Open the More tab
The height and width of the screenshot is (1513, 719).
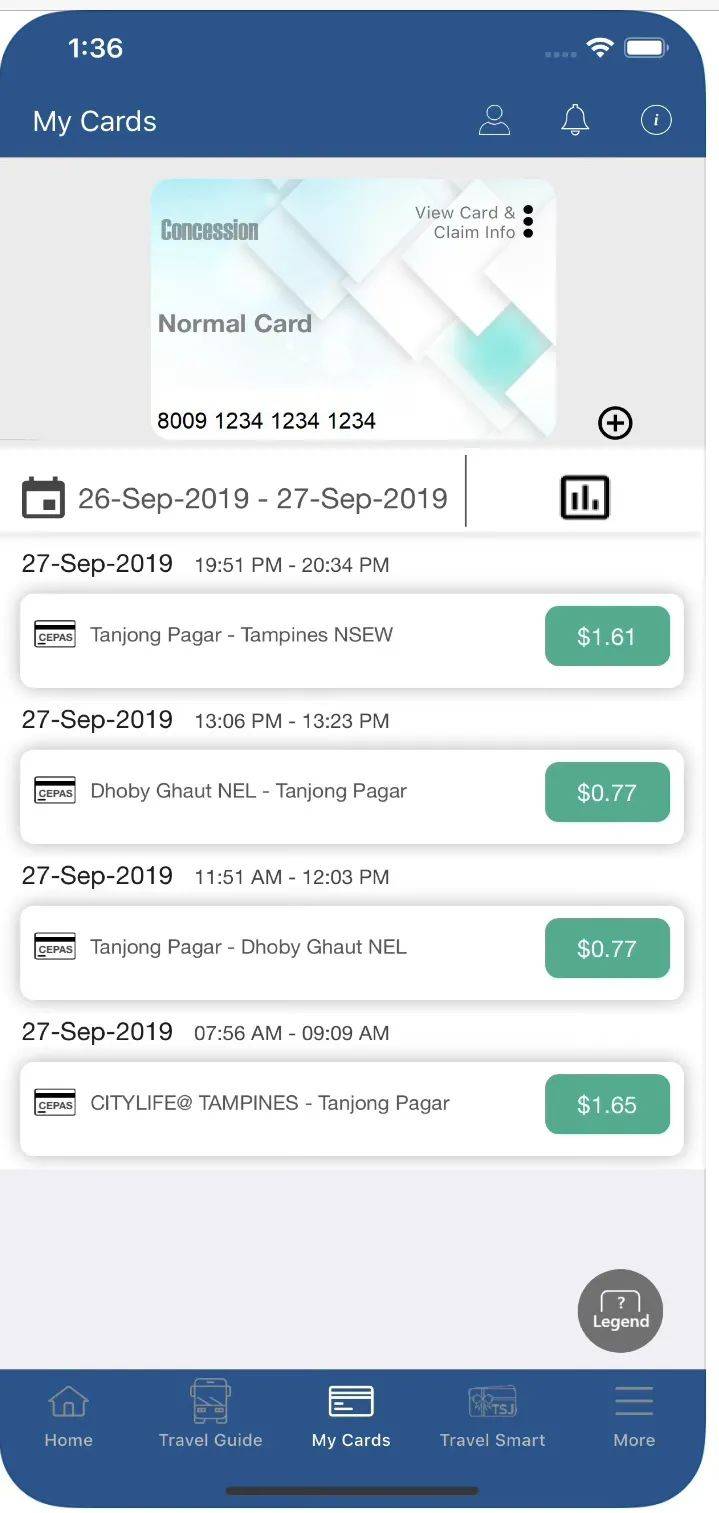(x=634, y=1415)
